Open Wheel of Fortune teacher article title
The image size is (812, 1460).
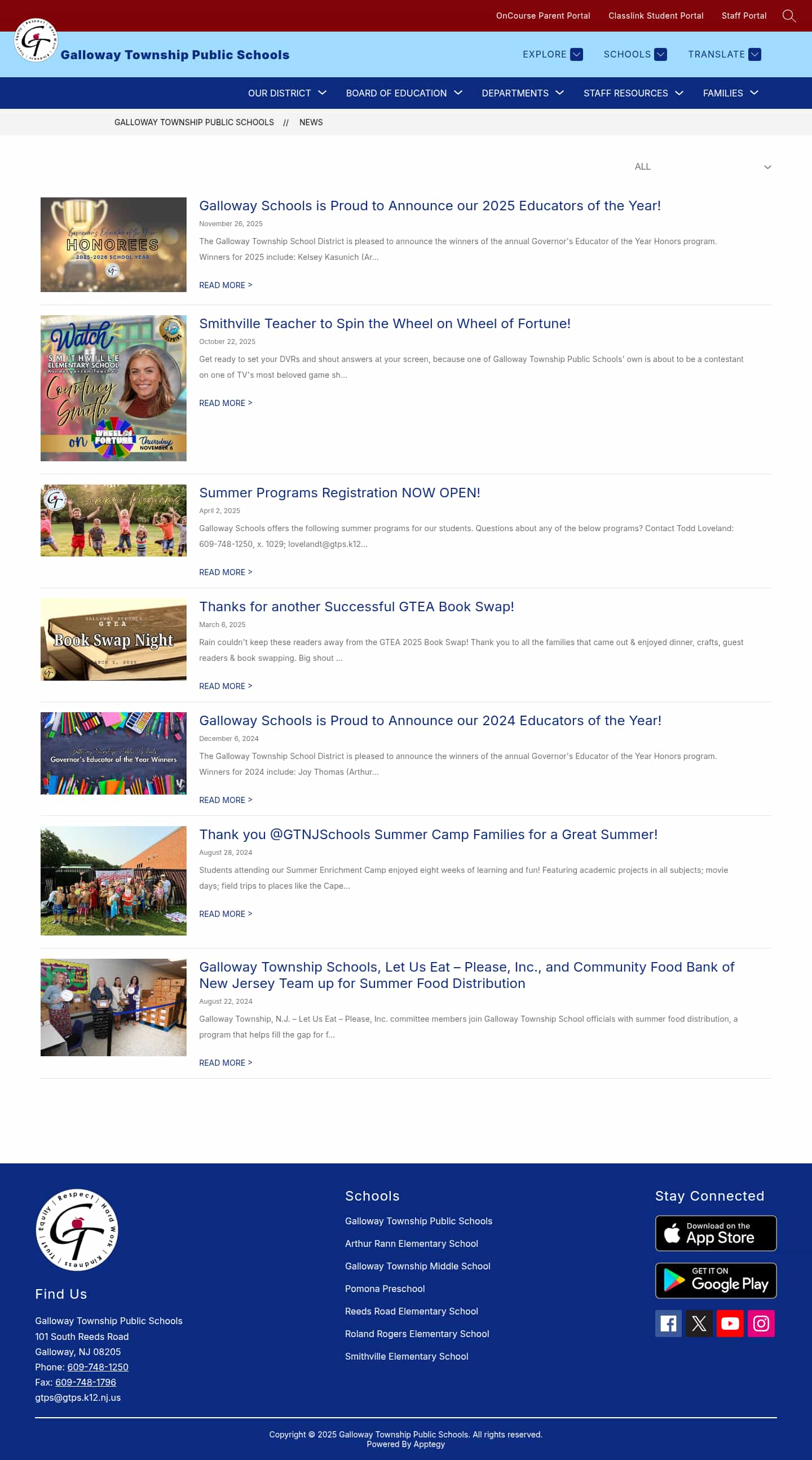384,324
